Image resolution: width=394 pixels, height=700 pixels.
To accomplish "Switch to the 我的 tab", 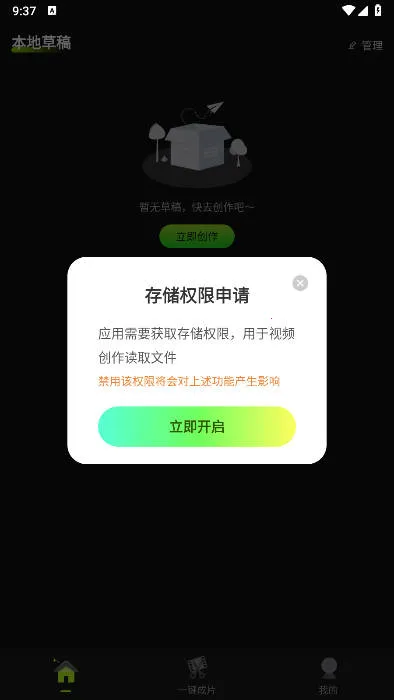I will click(328, 675).
